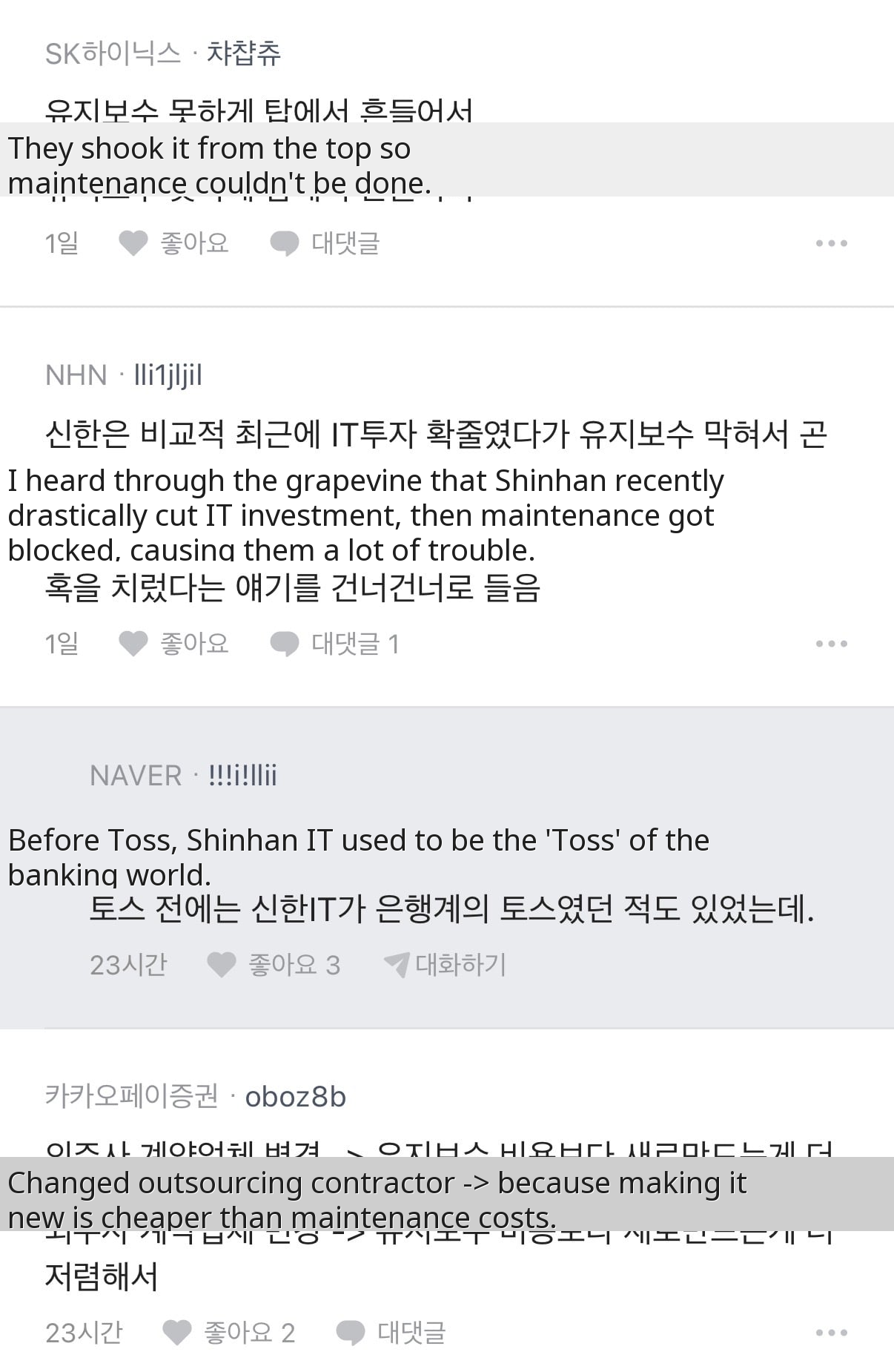Open overflow menu on NHN comment
894x1372 pixels.
click(x=831, y=644)
